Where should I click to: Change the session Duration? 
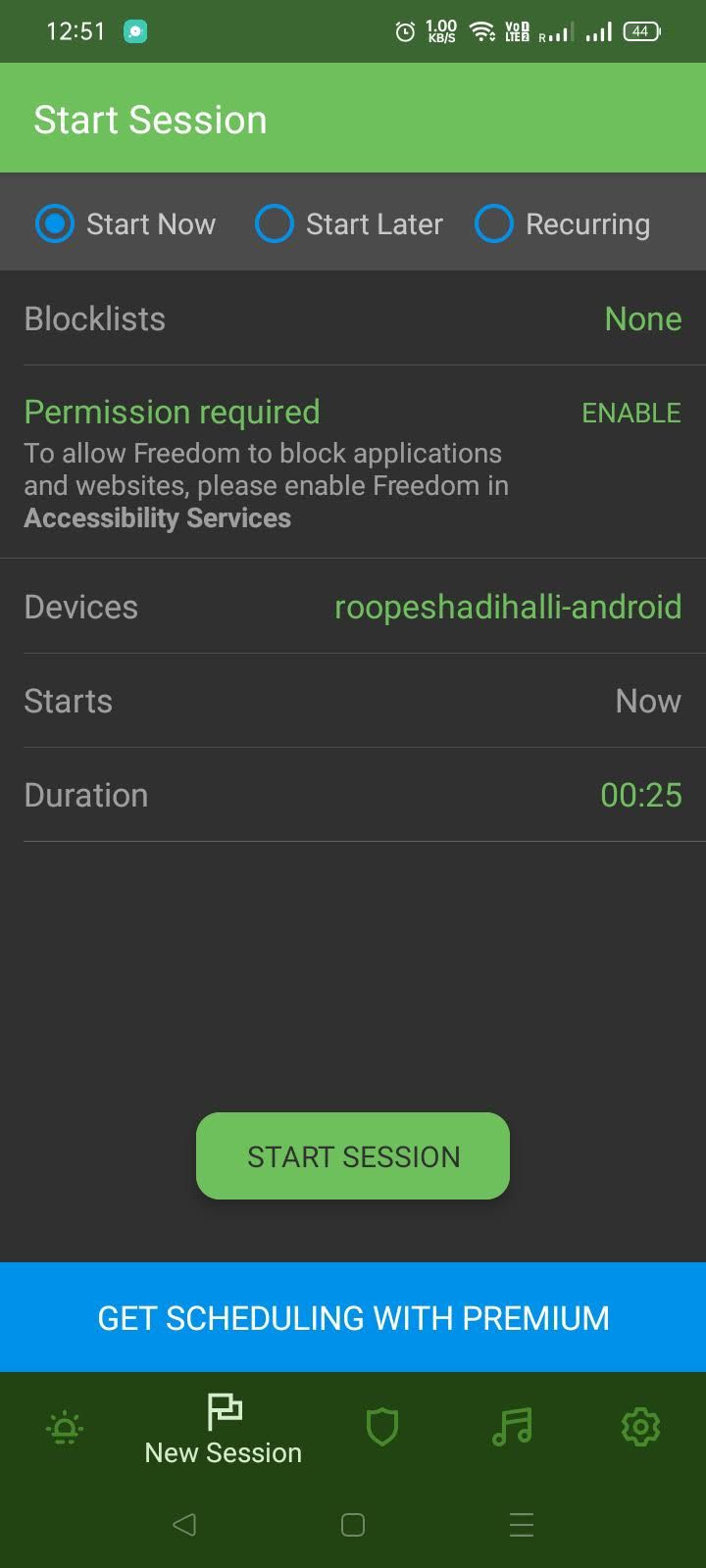click(x=353, y=795)
